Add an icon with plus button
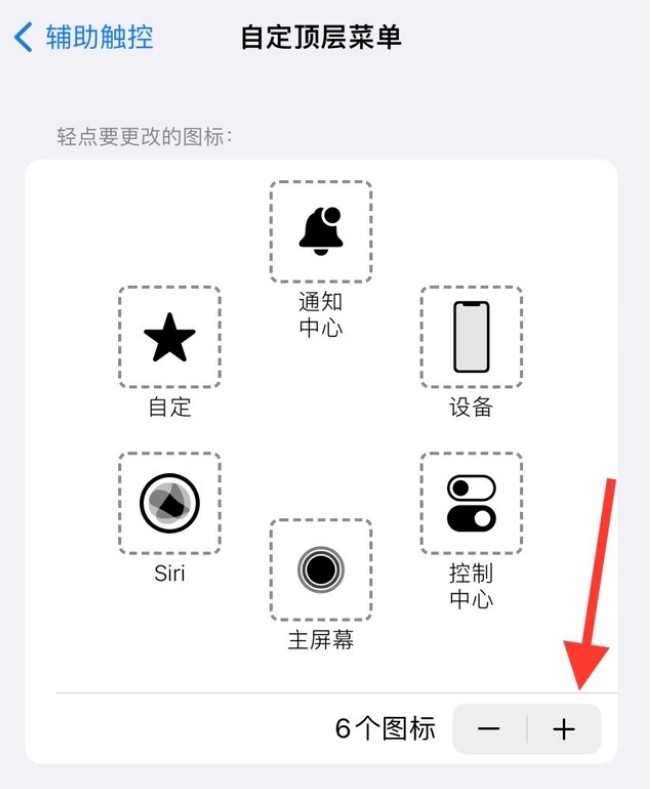The height and width of the screenshot is (789, 652). pyautogui.click(x=564, y=729)
